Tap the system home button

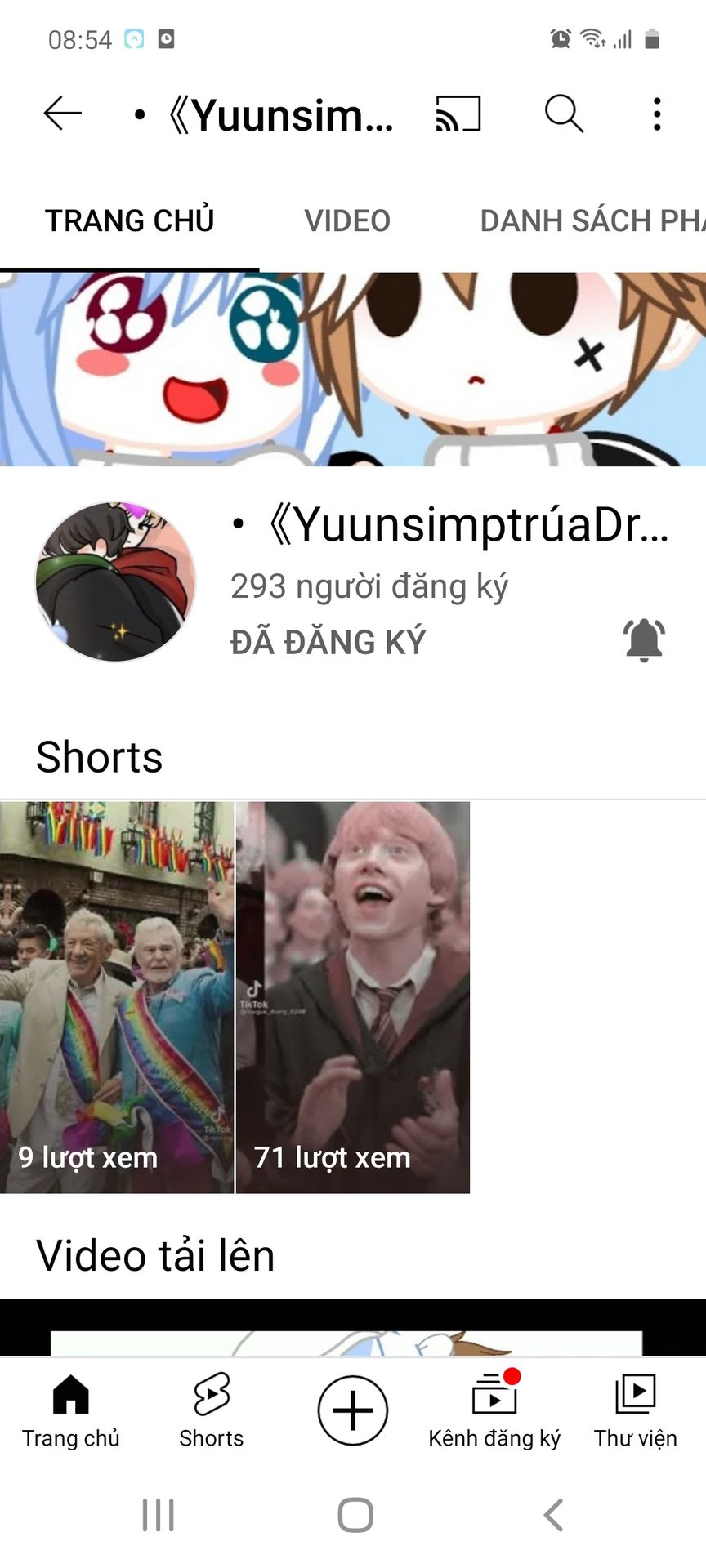click(x=355, y=1515)
